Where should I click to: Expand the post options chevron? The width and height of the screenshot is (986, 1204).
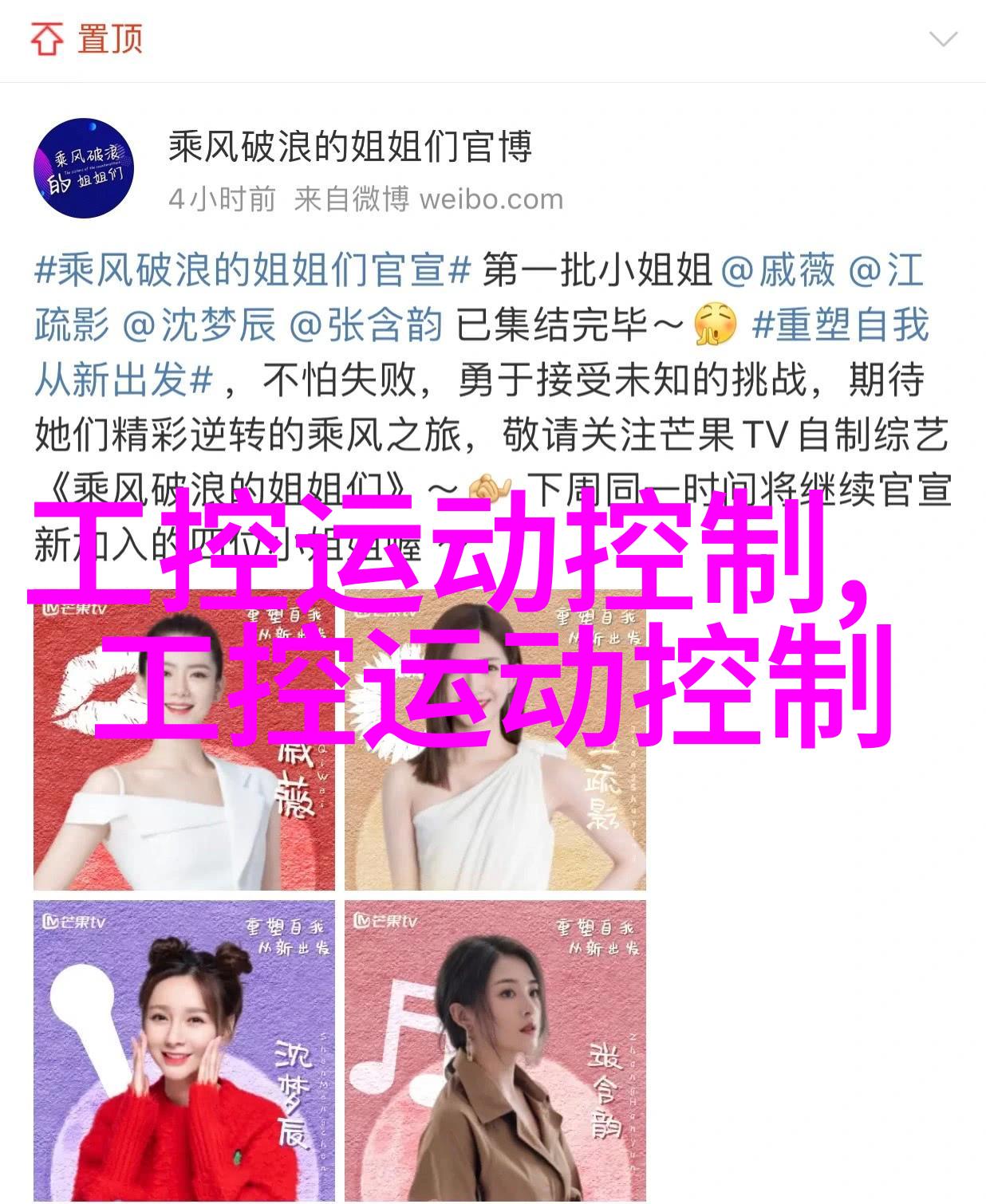point(943,39)
